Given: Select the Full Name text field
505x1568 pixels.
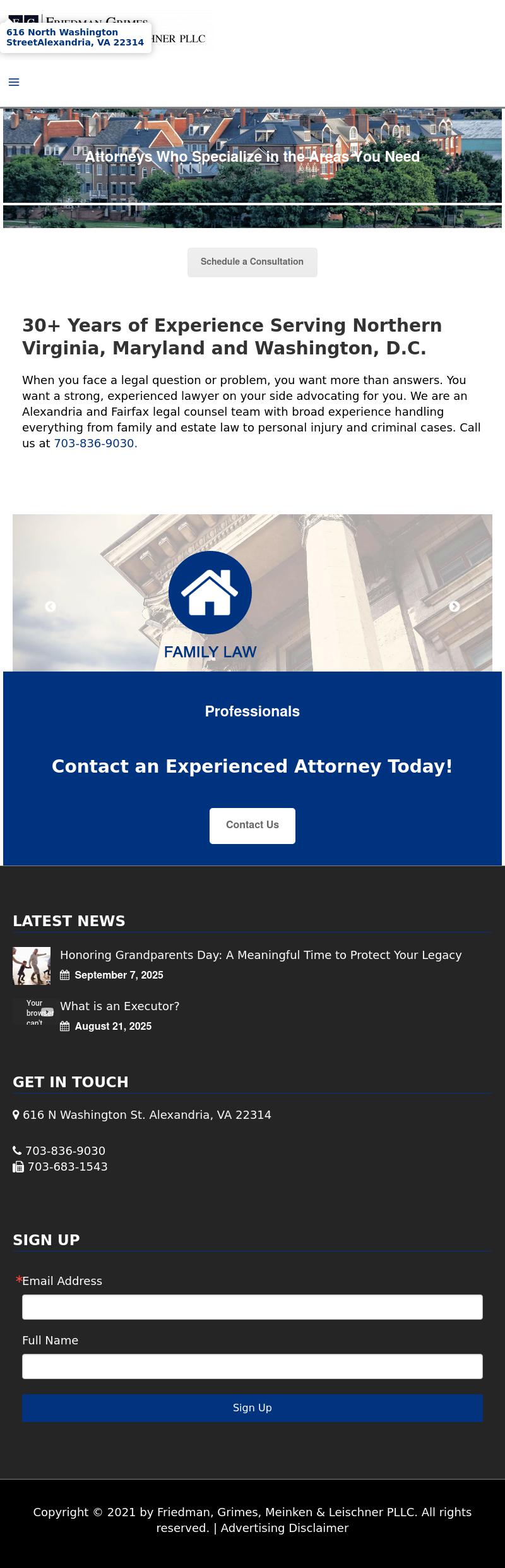Looking at the screenshot, I should click(252, 1366).
